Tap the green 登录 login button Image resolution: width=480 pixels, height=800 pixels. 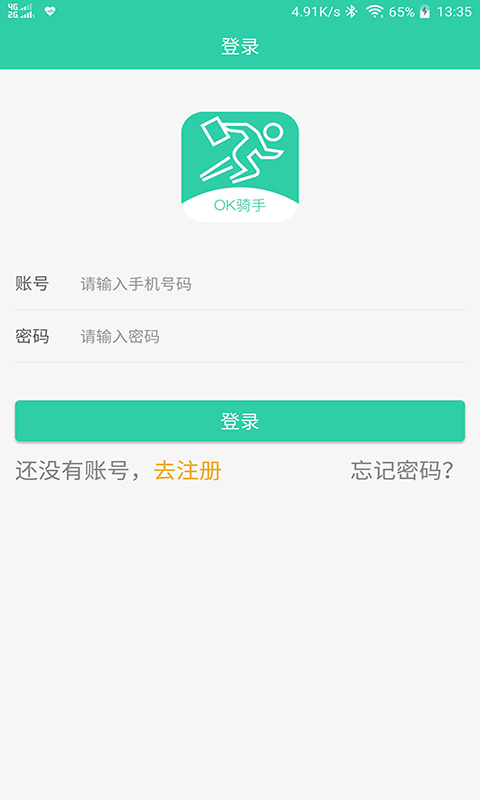point(240,421)
